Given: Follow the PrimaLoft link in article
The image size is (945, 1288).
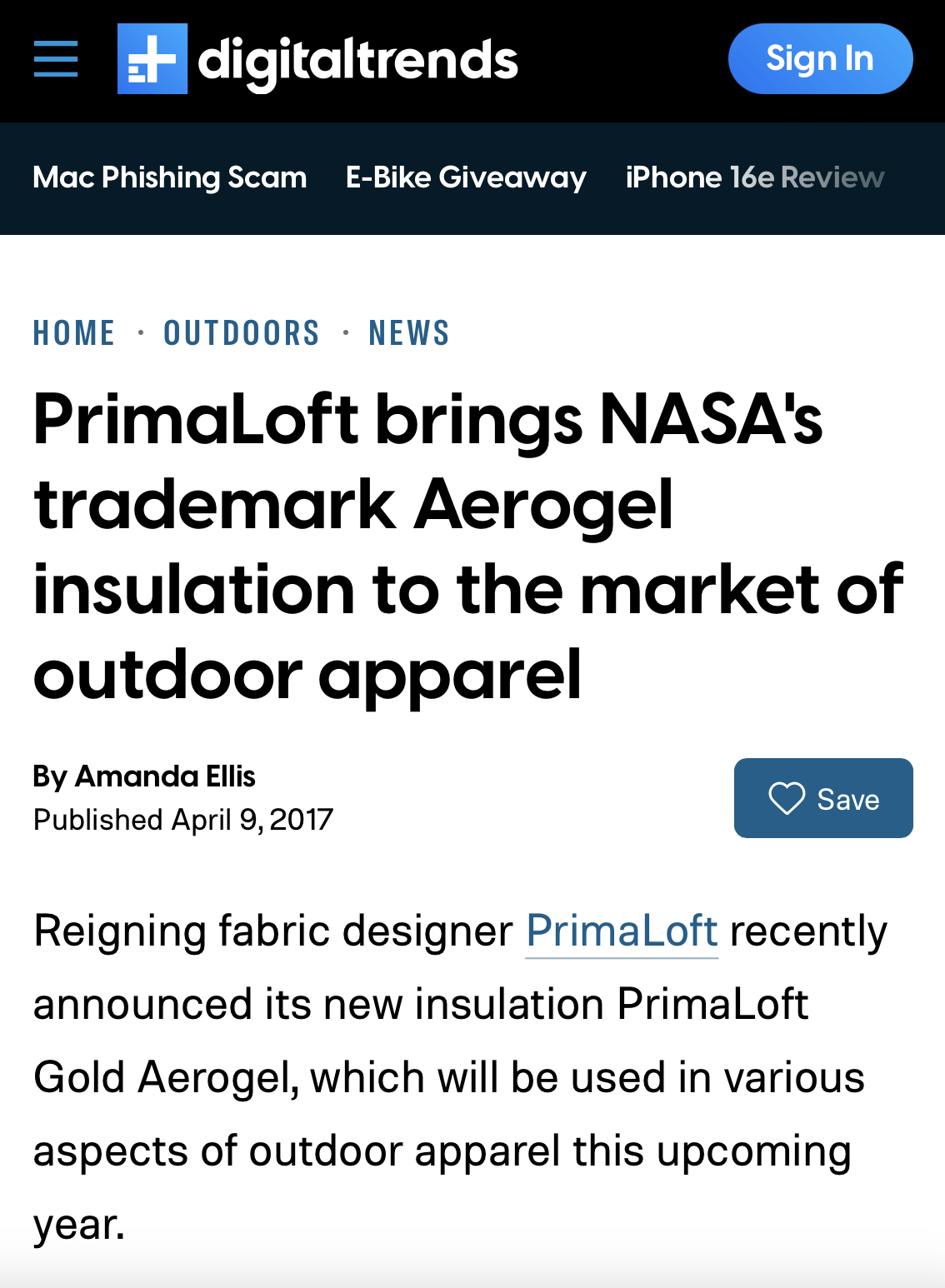Looking at the screenshot, I should (x=622, y=931).
